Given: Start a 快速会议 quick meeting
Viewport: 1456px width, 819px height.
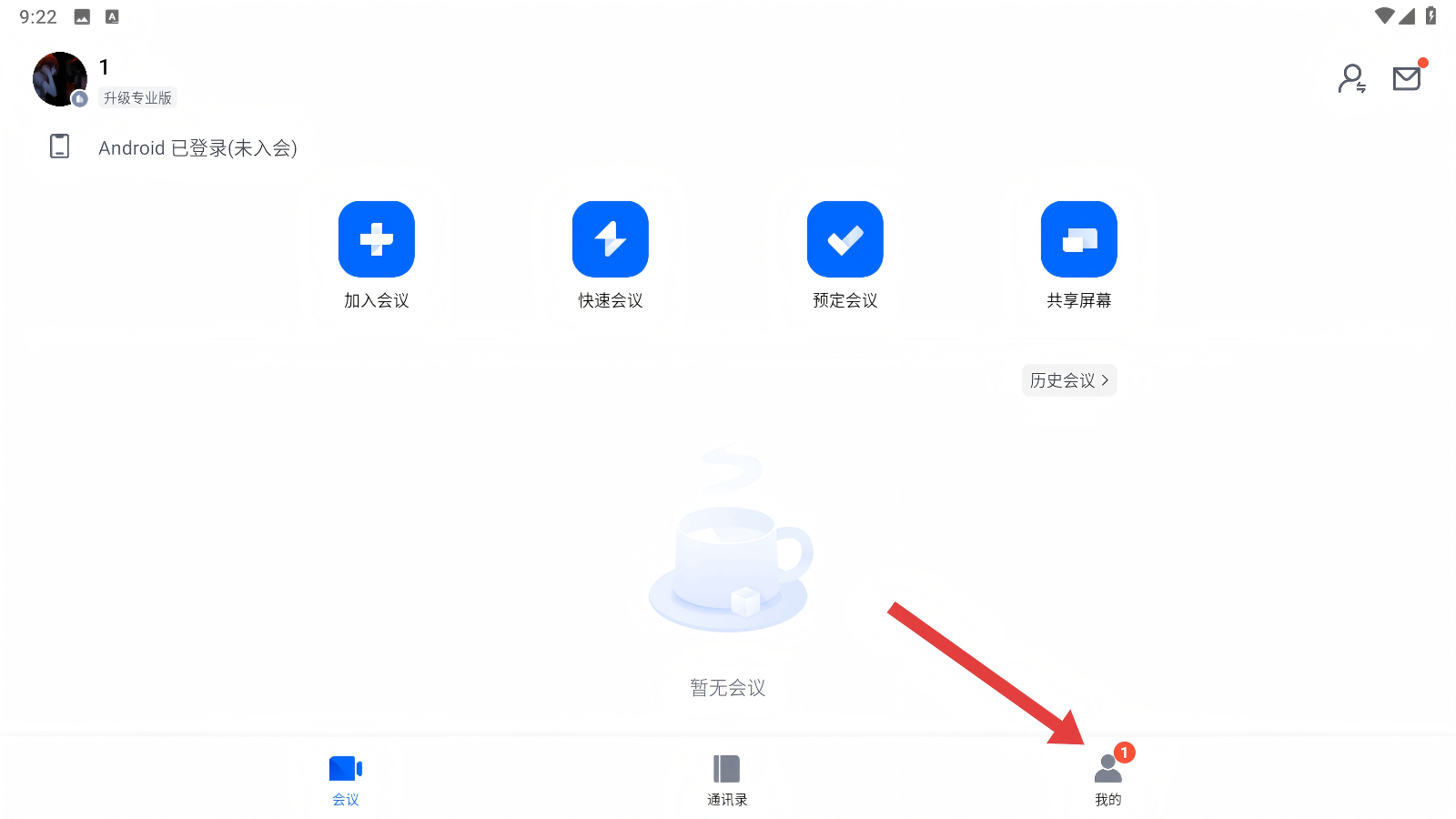Looking at the screenshot, I should coord(610,239).
